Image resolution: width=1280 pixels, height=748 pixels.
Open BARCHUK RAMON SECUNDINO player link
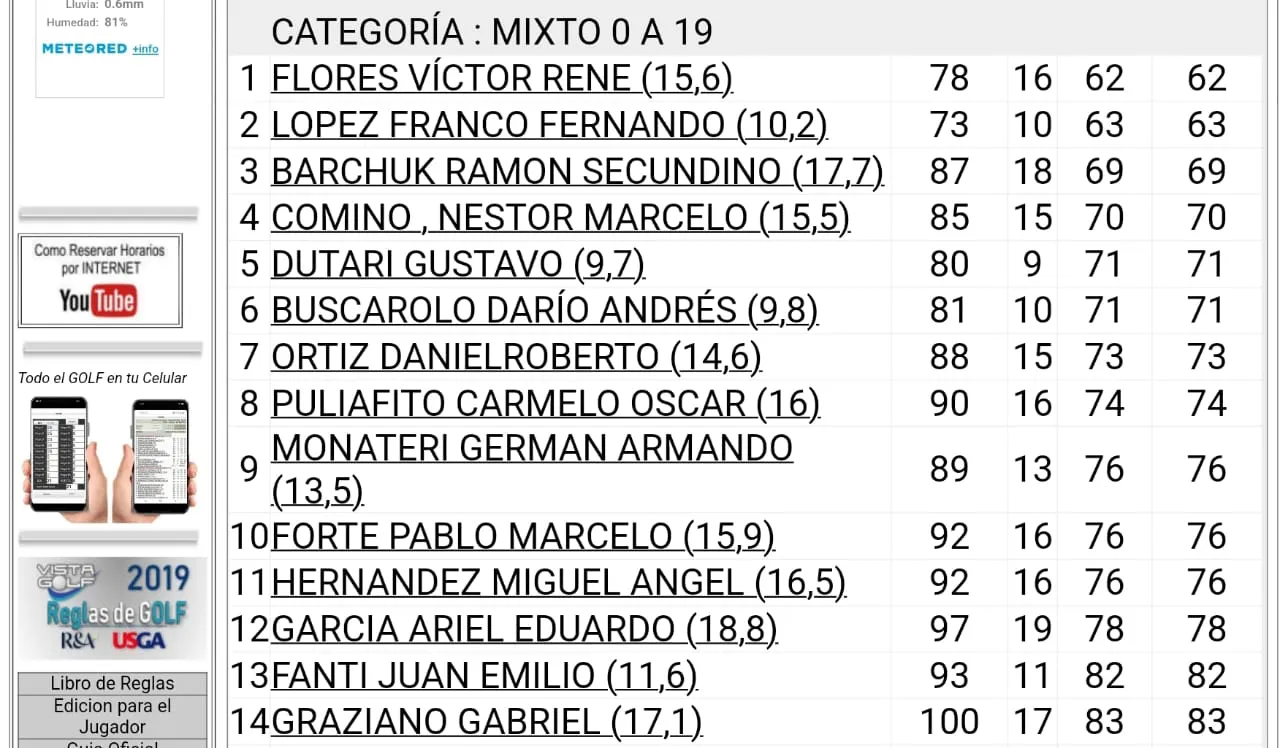click(577, 171)
